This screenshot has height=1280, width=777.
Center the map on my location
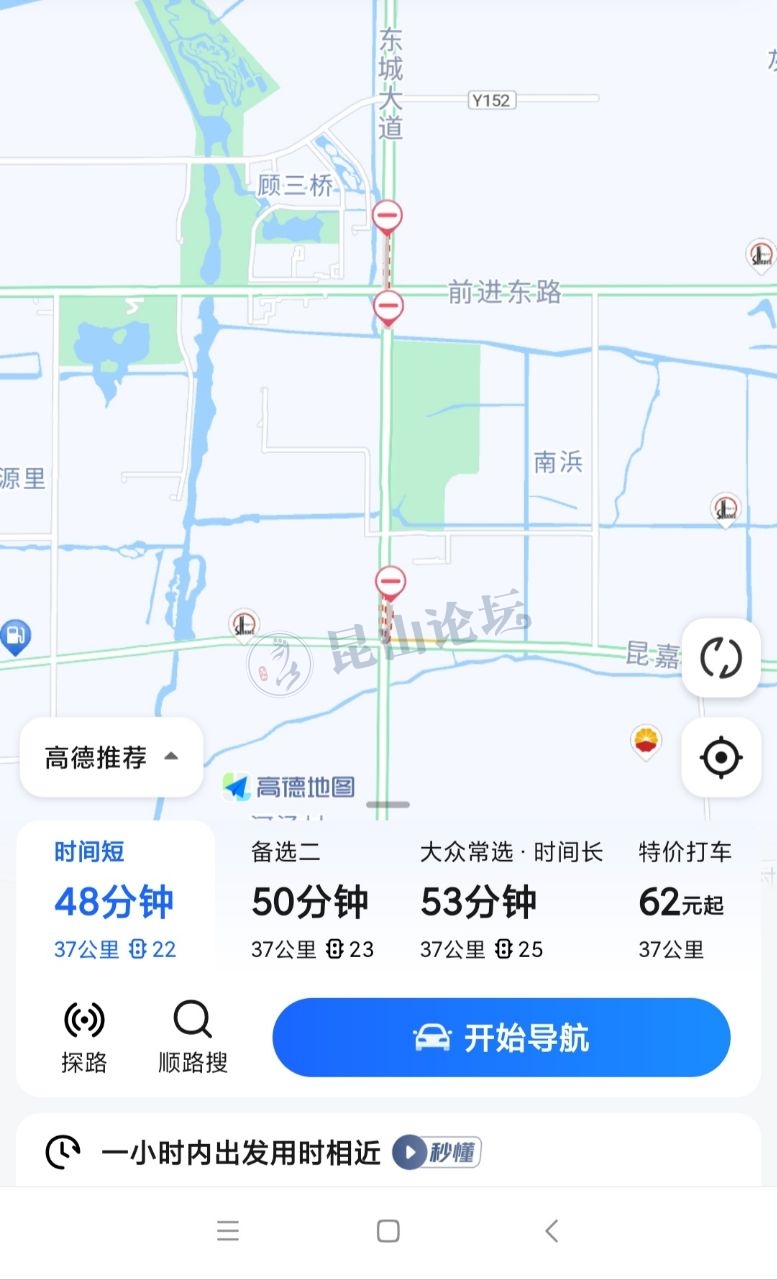(720, 757)
